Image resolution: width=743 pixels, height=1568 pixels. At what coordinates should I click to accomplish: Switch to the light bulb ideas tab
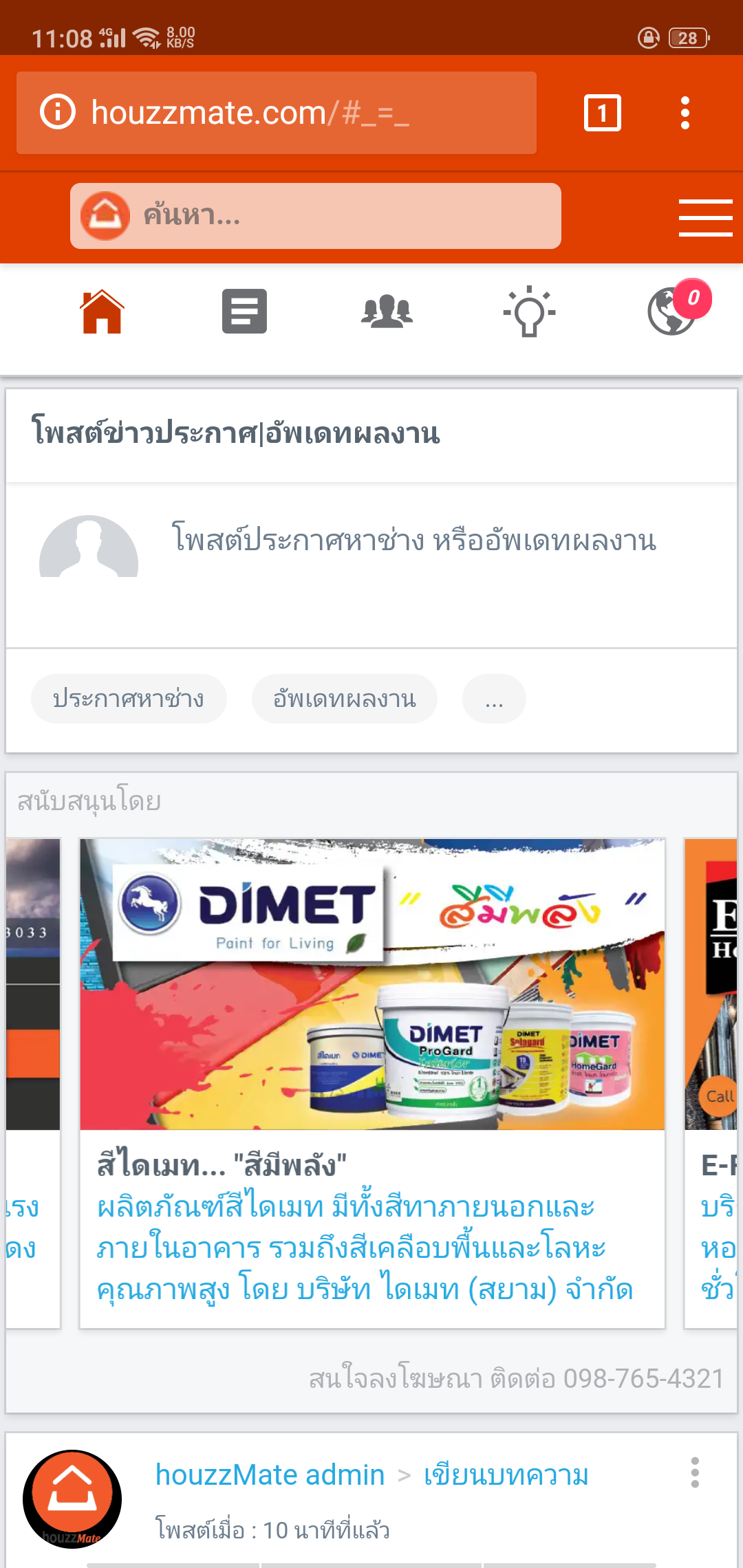pos(529,312)
